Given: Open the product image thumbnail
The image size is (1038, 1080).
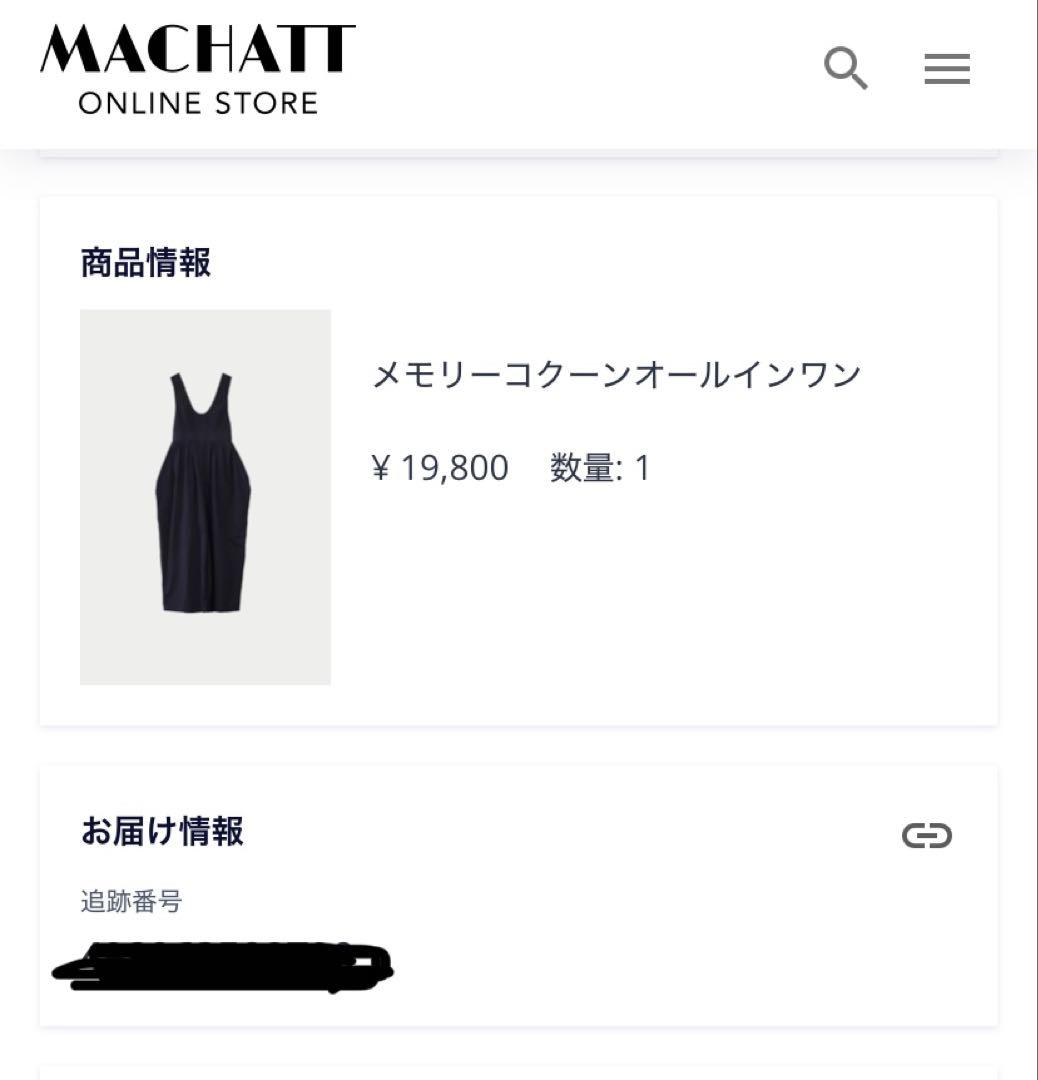Looking at the screenshot, I should [204, 495].
